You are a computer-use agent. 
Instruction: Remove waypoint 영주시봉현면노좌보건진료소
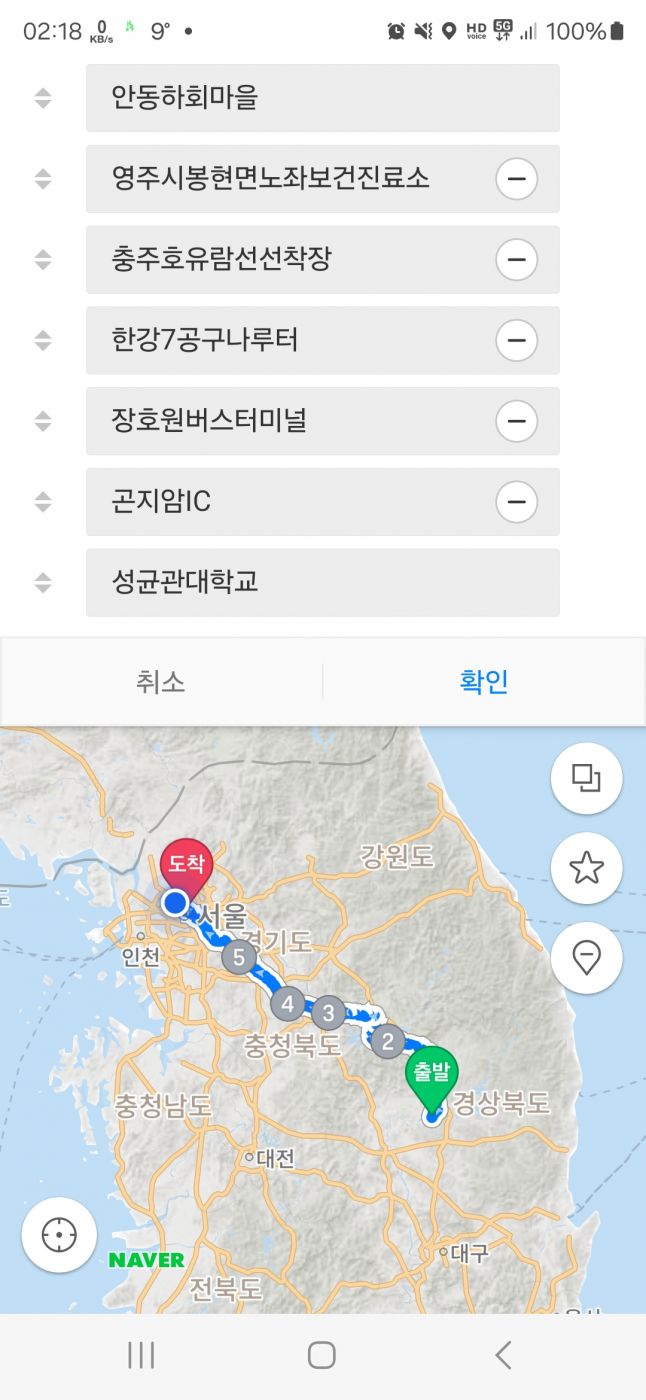coord(516,179)
